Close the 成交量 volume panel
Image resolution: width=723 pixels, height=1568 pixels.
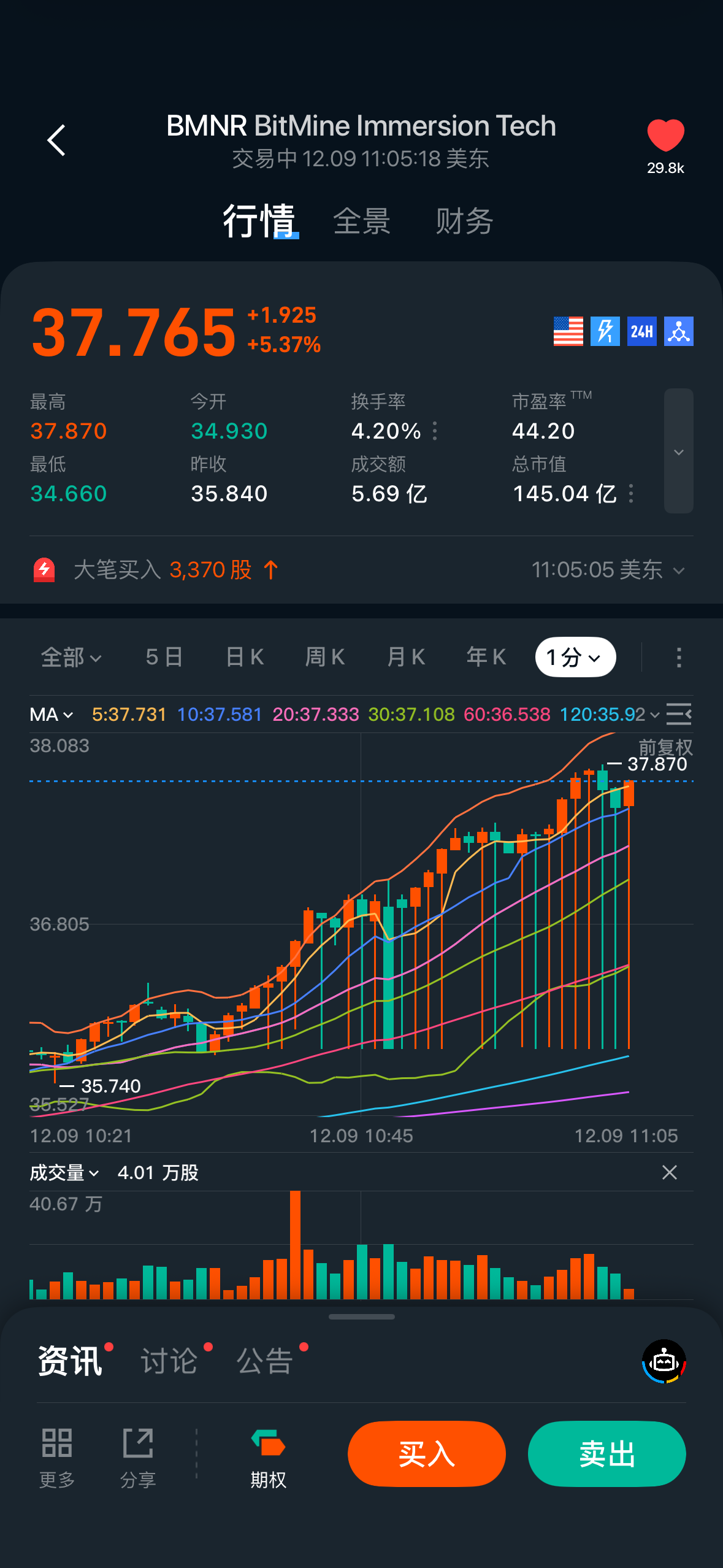(x=670, y=1172)
